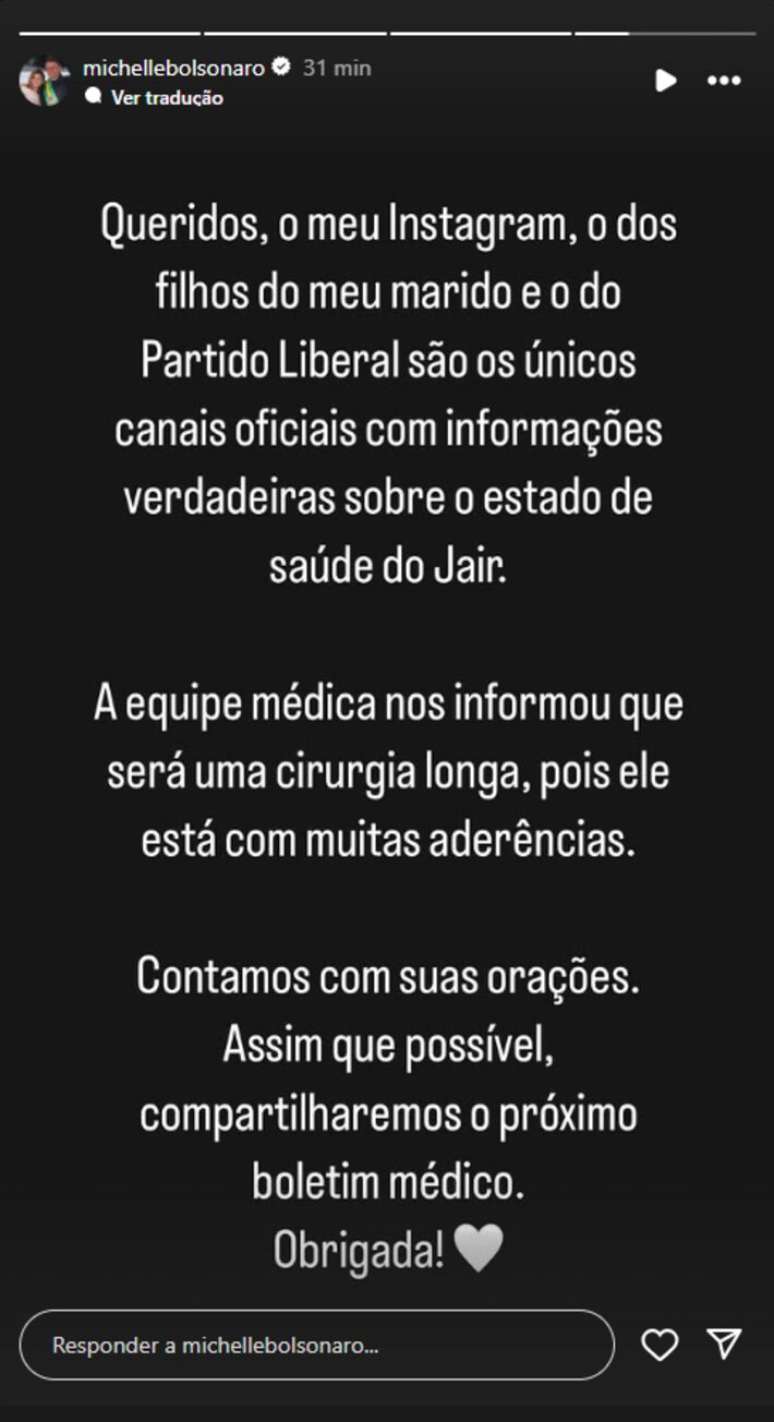Share story via paper plane icon
Viewport: 774px width, 1422px height.
click(x=723, y=1344)
